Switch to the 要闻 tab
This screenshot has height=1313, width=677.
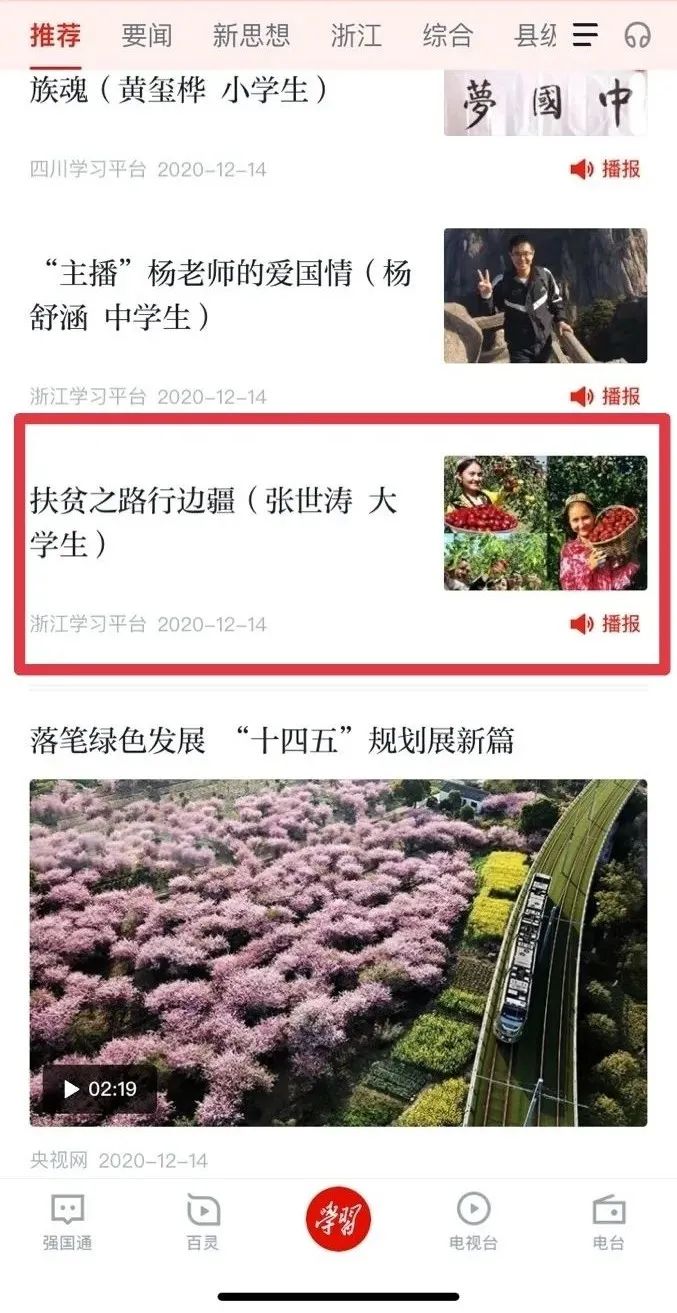point(146,36)
